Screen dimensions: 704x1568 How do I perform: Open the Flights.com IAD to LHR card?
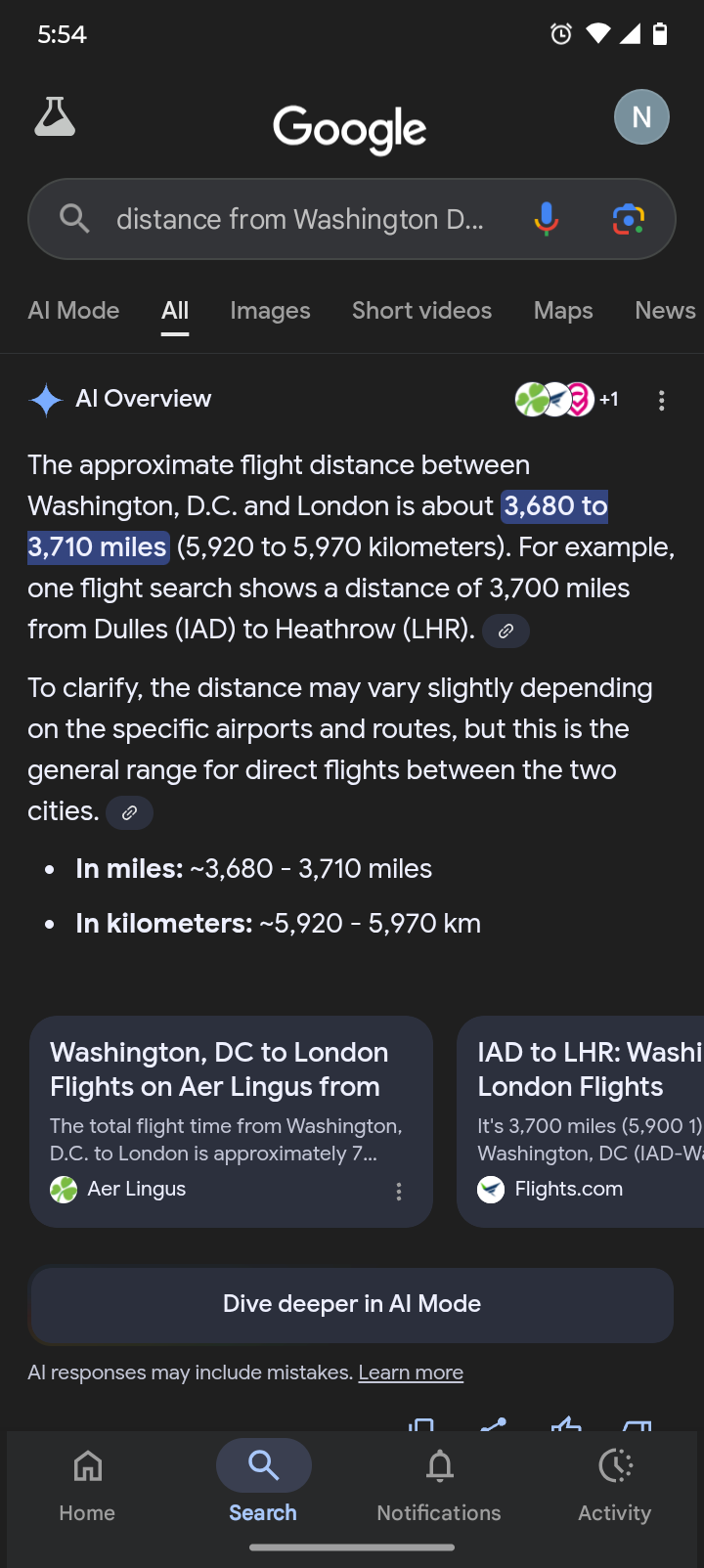[x=581, y=1121]
